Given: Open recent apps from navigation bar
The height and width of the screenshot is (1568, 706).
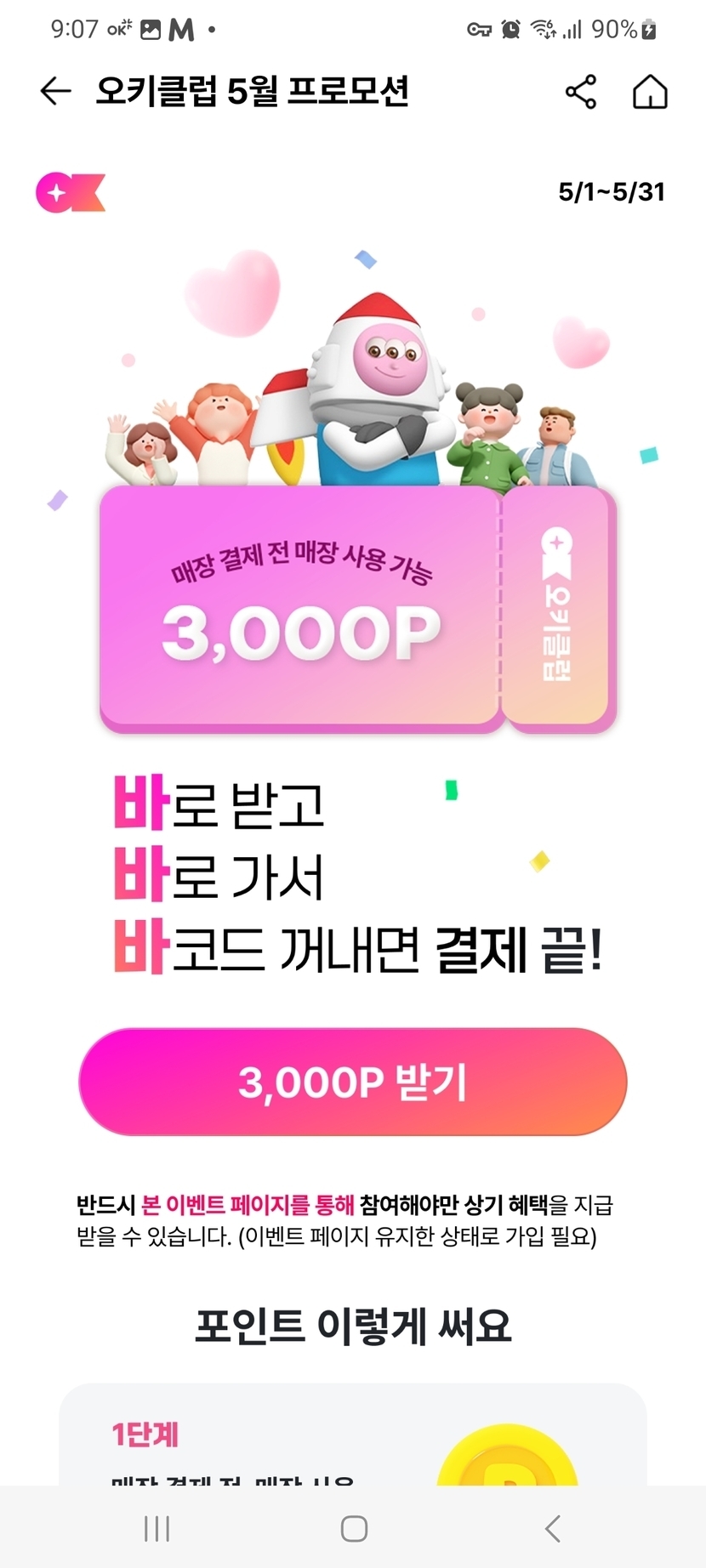Looking at the screenshot, I should tap(157, 1528).
